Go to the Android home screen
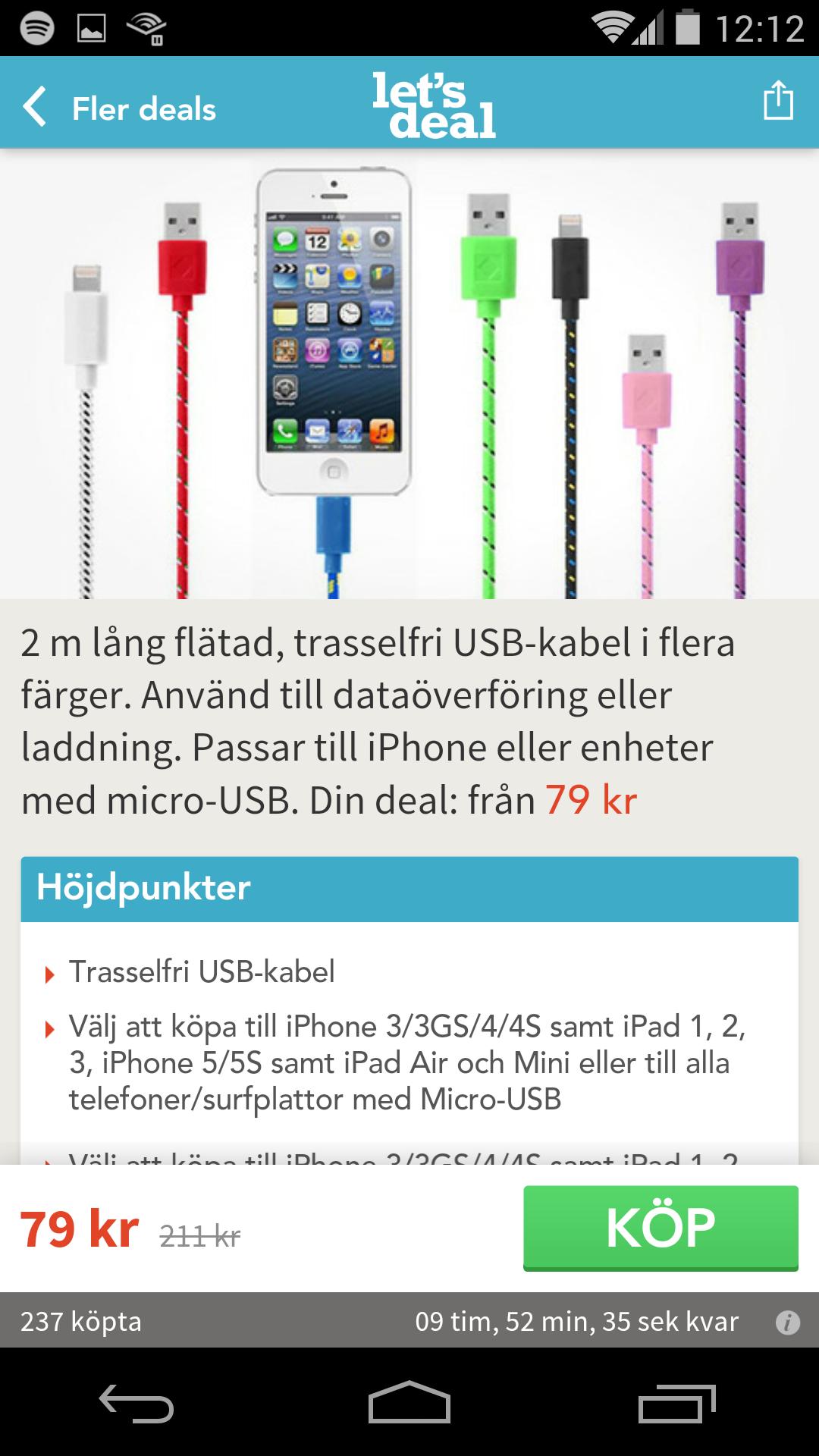The image size is (819, 1456). 409,1404
